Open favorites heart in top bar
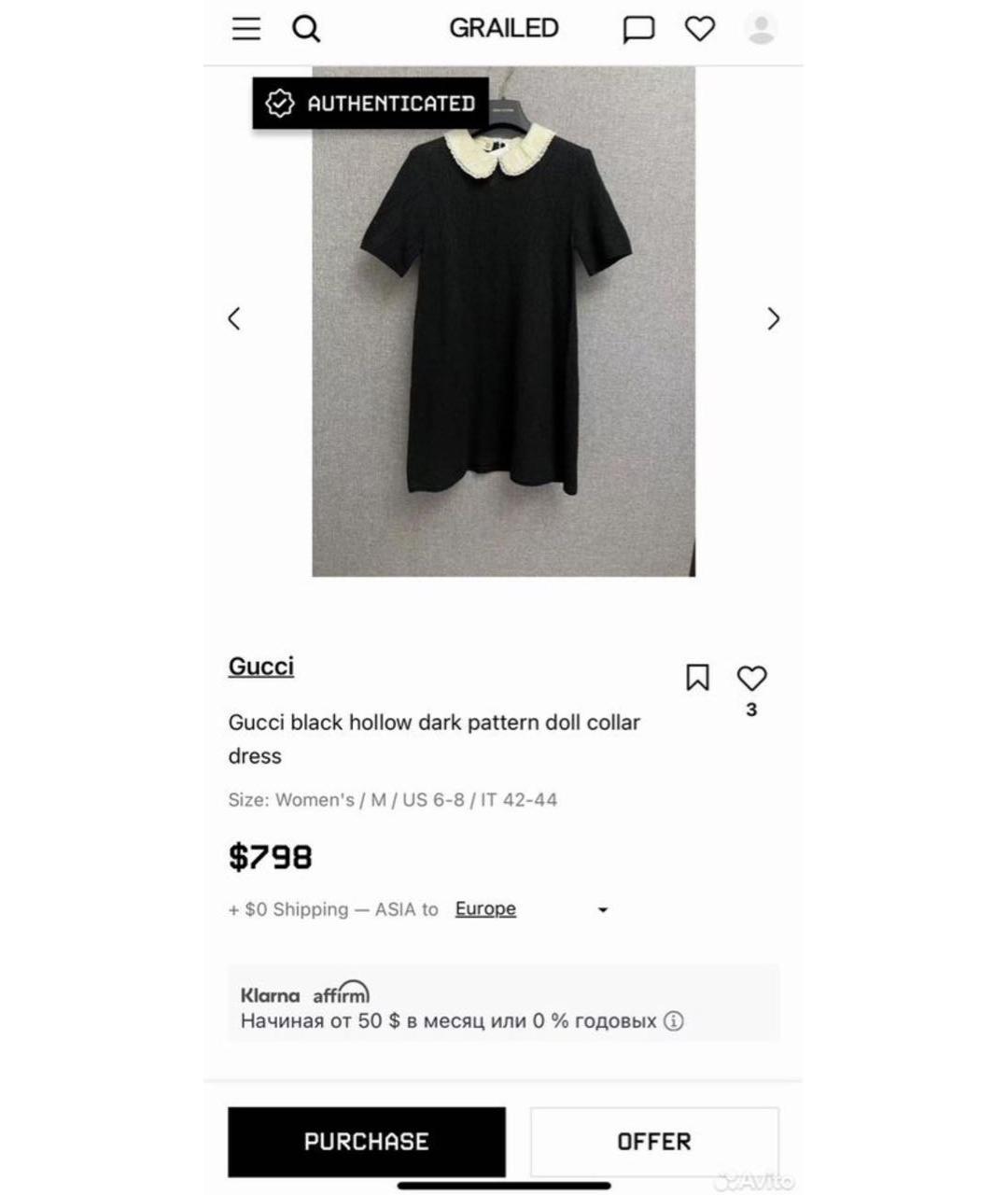1008x1195 pixels. [700, 29]
